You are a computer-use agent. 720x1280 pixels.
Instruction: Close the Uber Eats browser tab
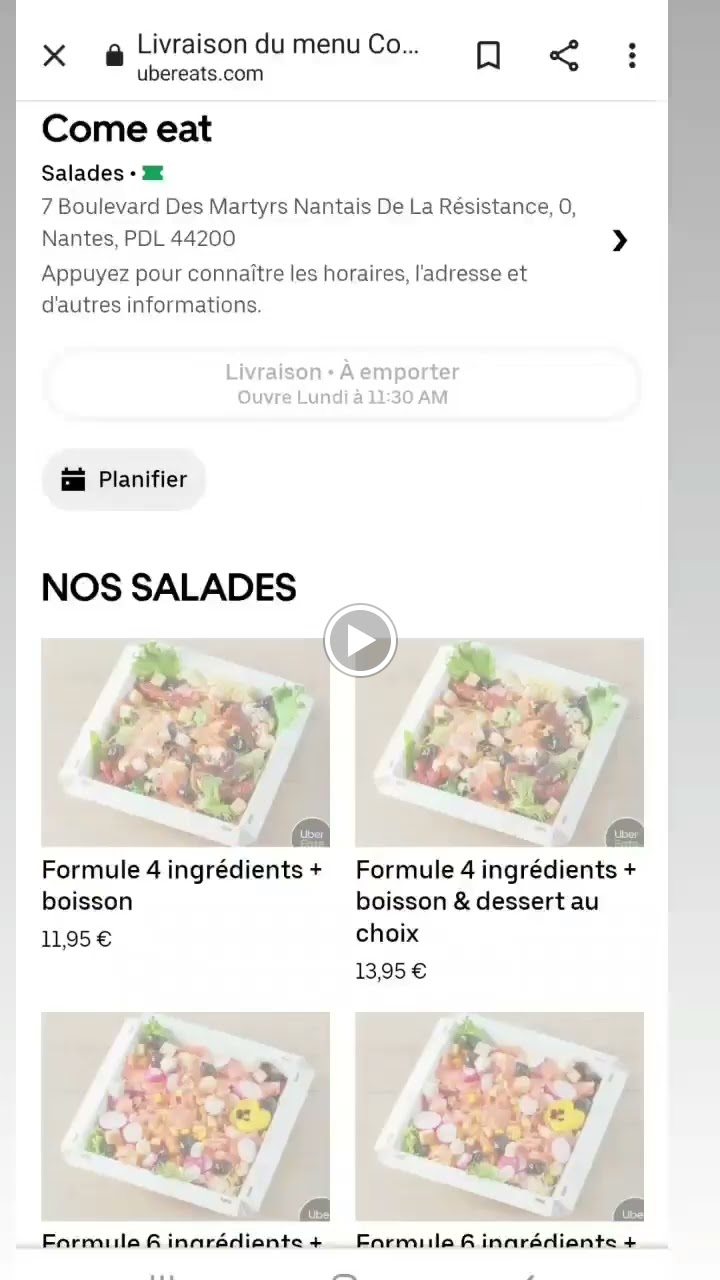point(54,56)
